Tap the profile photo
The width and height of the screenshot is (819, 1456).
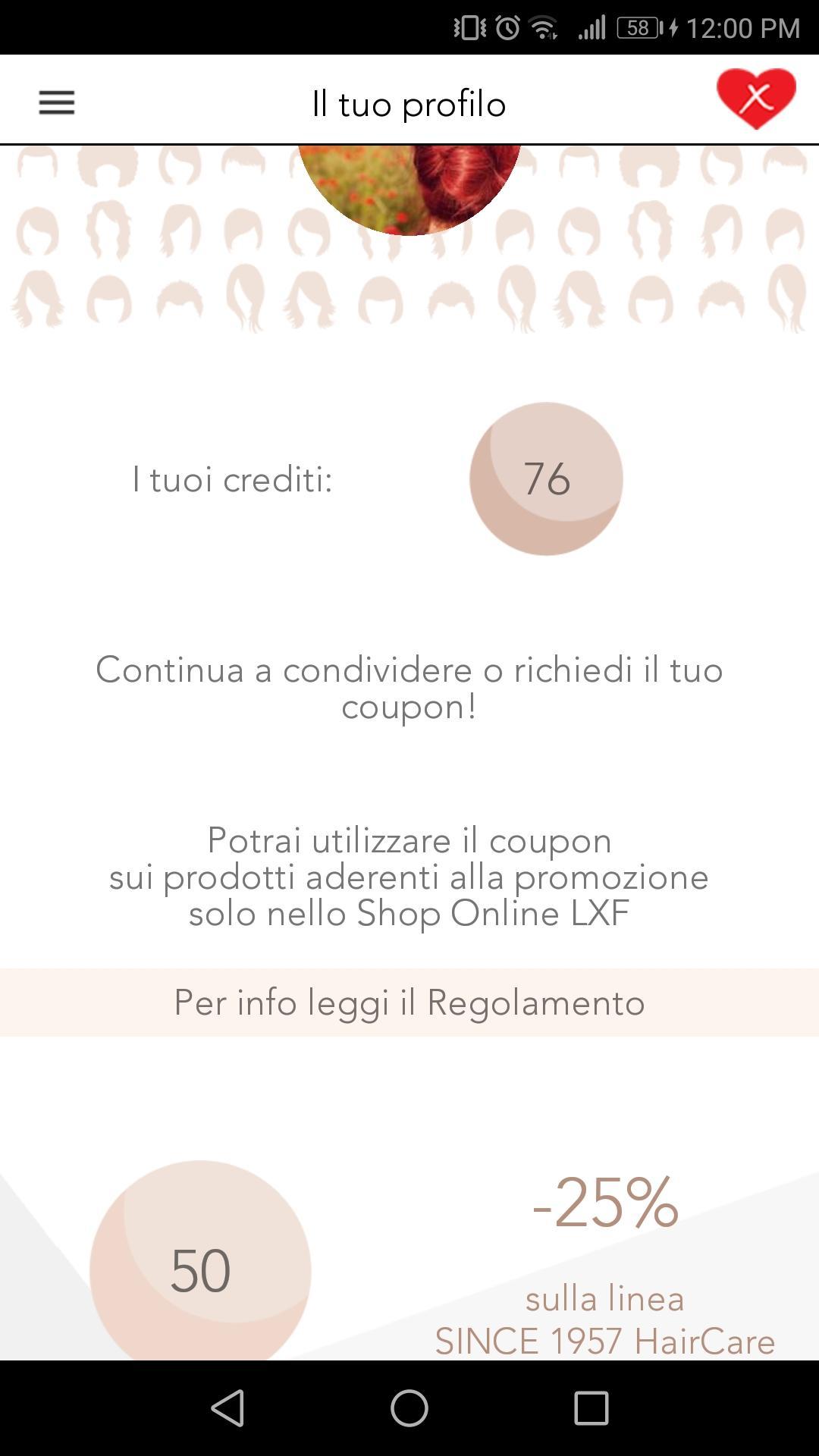pyautogui.click(x=409, y=188)
